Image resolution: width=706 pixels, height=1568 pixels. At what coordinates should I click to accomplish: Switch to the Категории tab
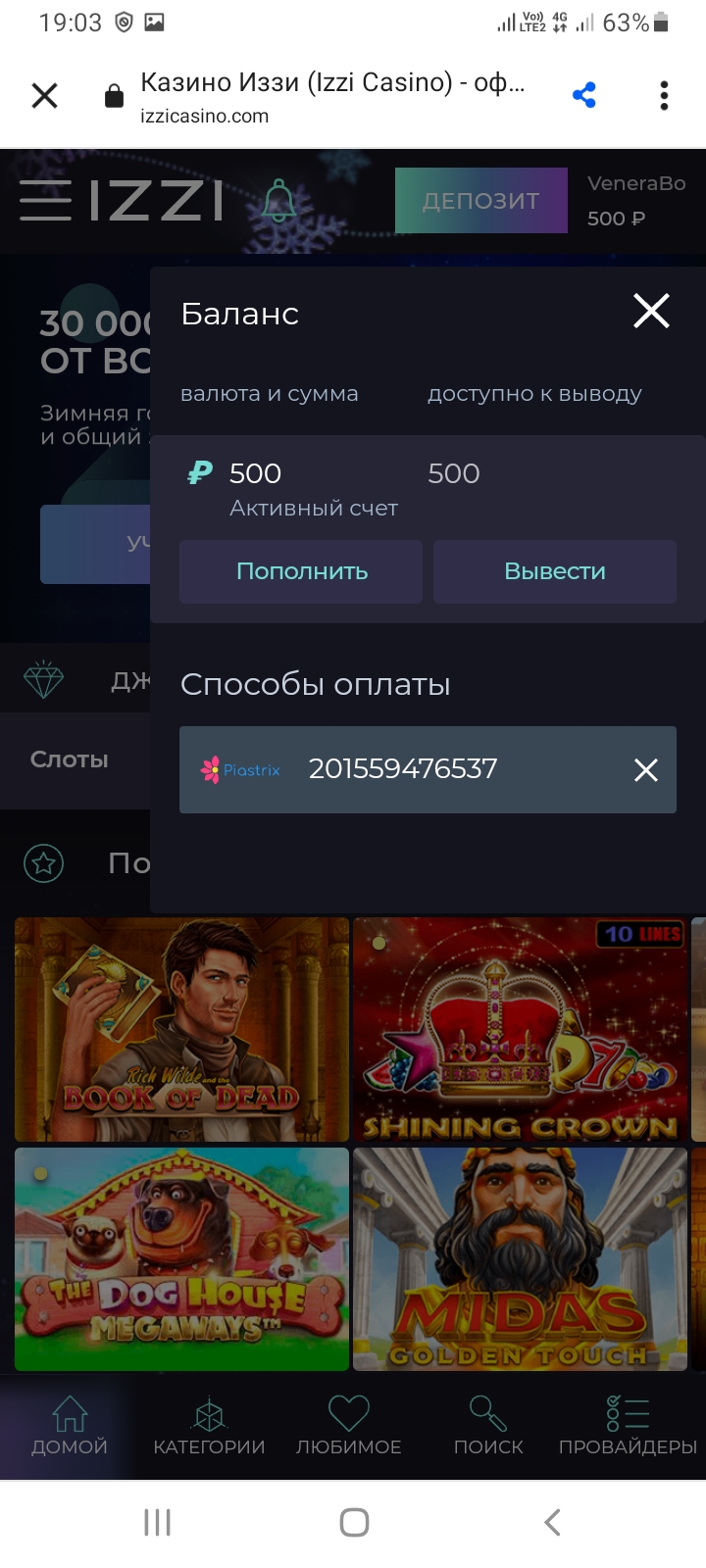click(209, 1426)
